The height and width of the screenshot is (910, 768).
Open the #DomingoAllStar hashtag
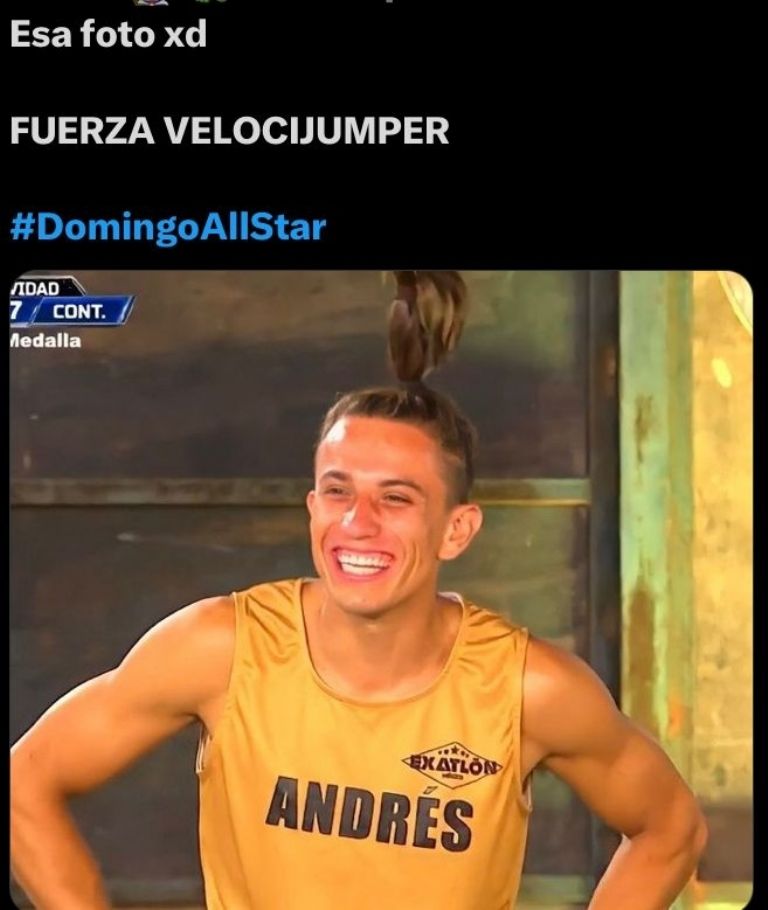(x=168, y=226)
